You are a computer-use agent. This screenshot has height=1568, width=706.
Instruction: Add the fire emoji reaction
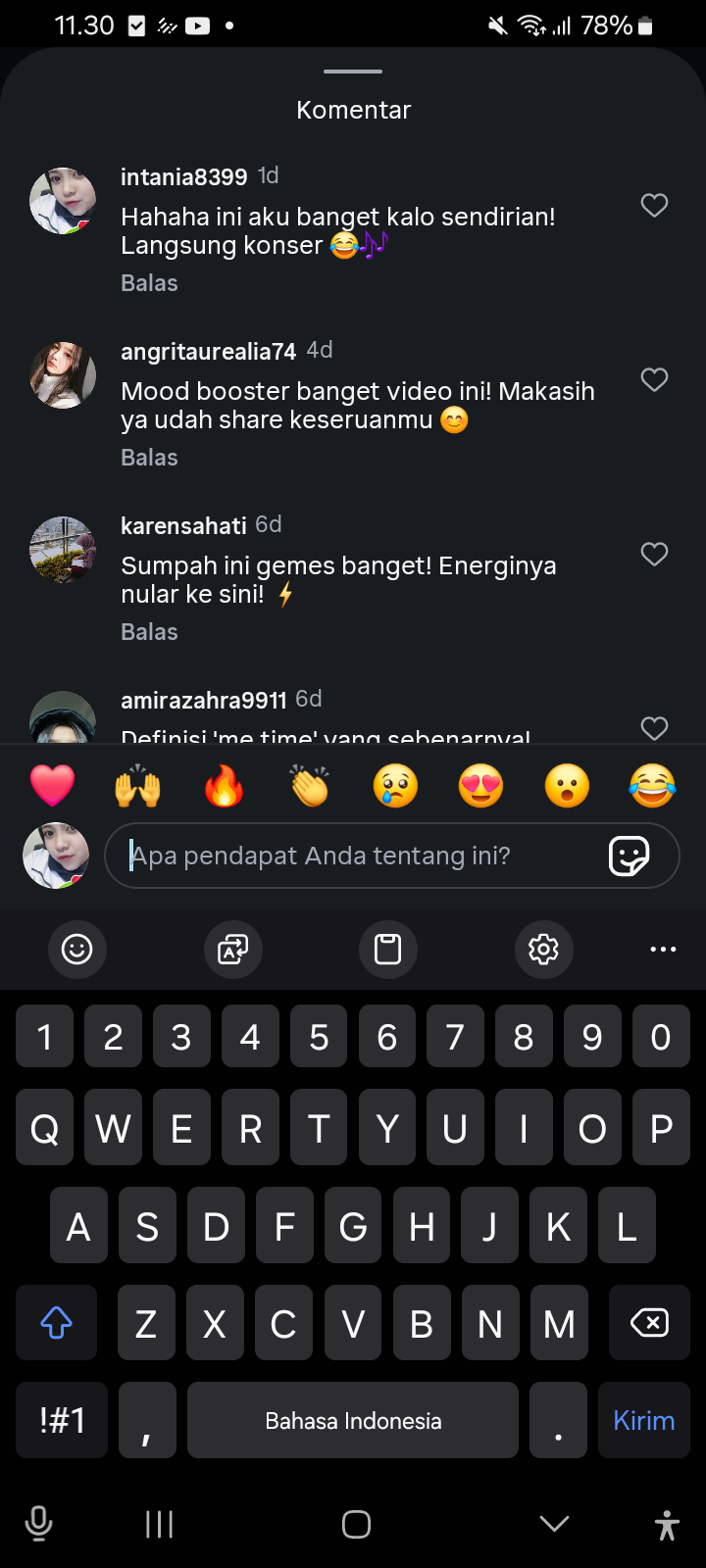(x=224, y=786)
